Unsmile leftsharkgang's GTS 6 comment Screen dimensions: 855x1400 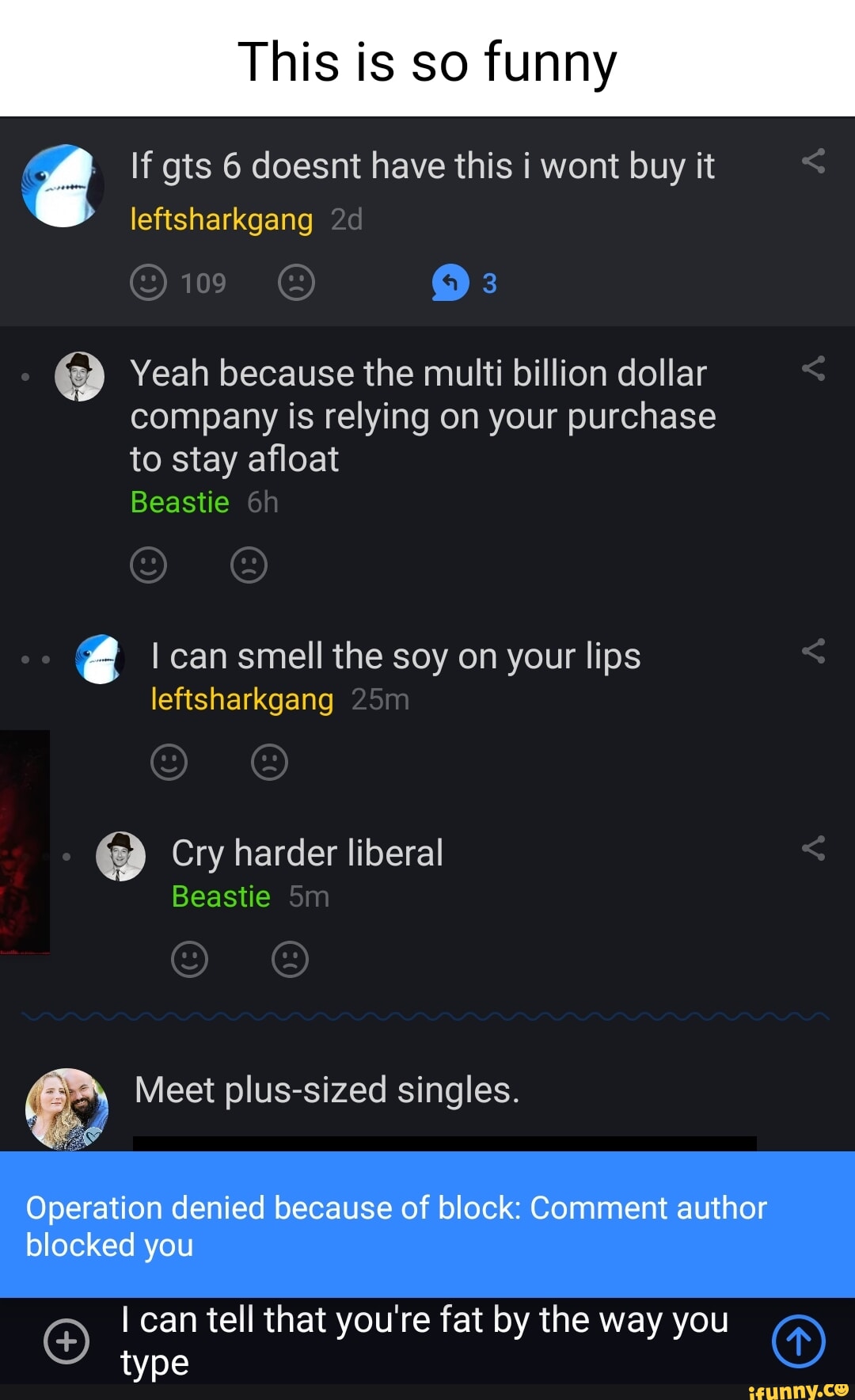coord(296,283)
